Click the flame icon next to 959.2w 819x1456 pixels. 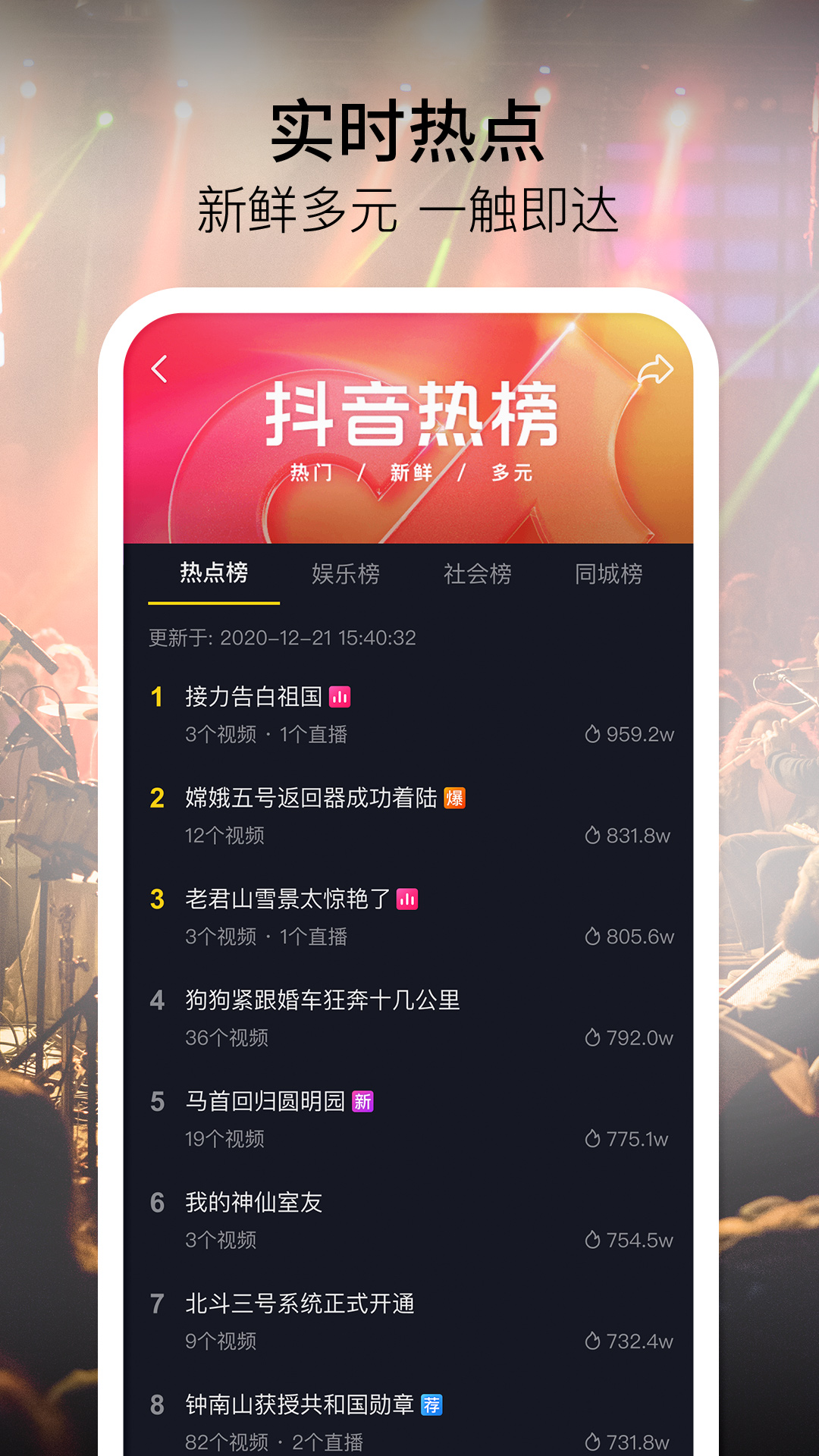tap(593, 733)
